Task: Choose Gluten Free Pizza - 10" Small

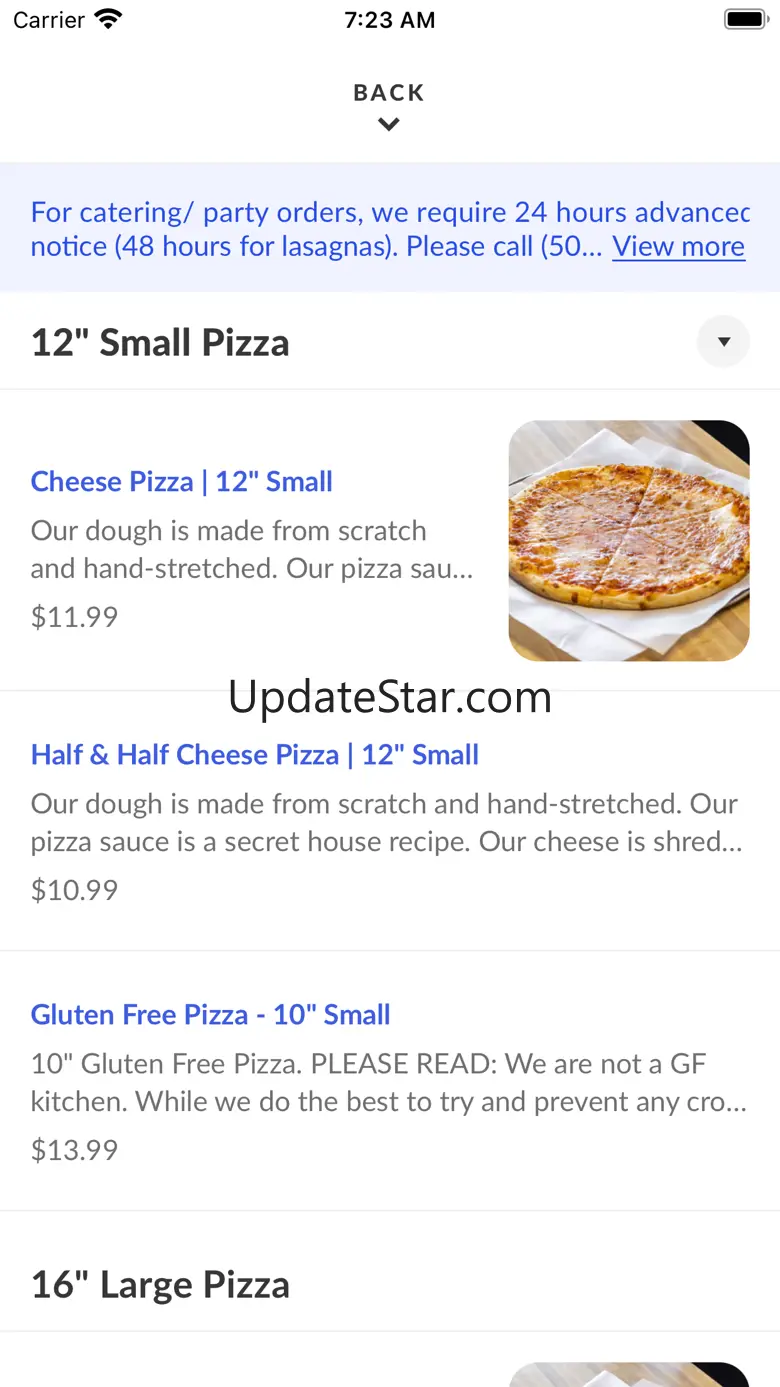Action: coord(211,1014)
